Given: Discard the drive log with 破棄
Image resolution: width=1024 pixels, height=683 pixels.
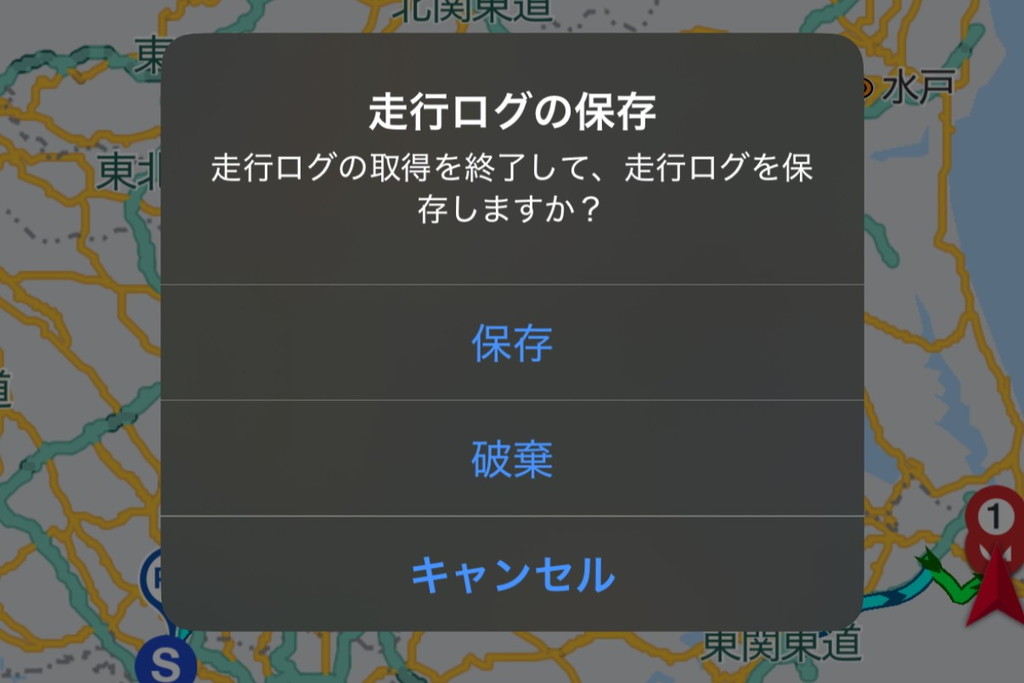Looking at the screenshot, I should tap(511, 459).
